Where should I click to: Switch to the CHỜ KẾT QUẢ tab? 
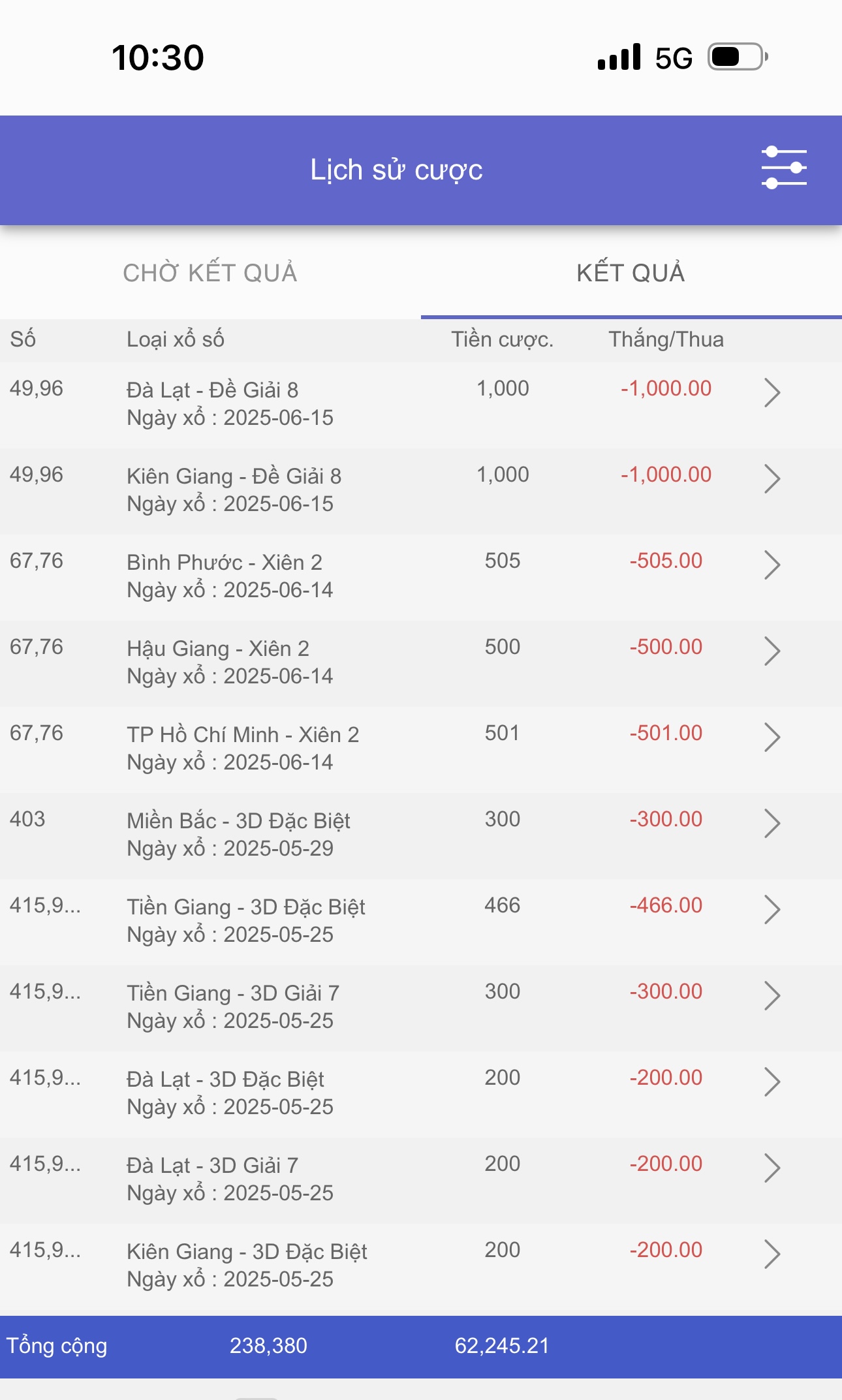point(210,273)
